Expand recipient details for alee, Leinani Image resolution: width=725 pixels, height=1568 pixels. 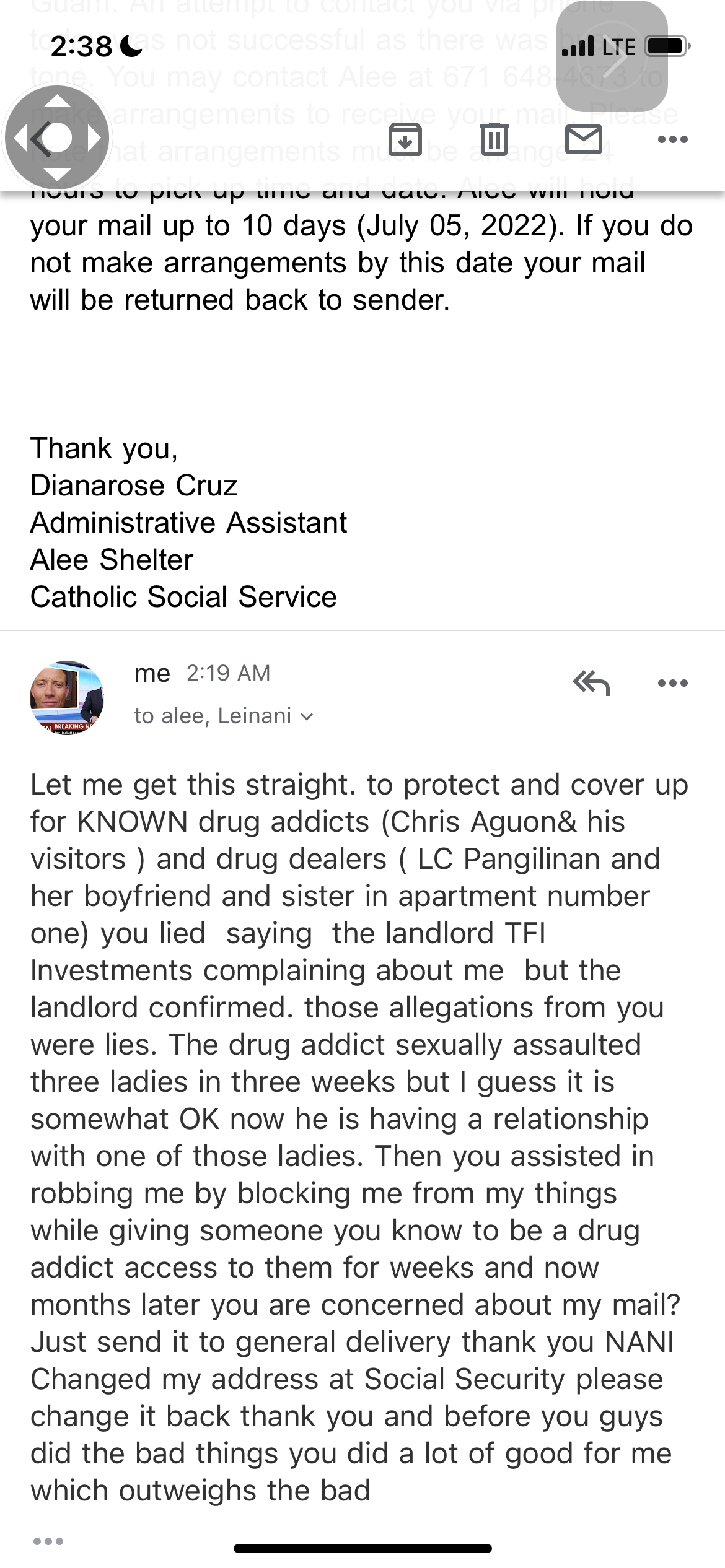(307, 717)
